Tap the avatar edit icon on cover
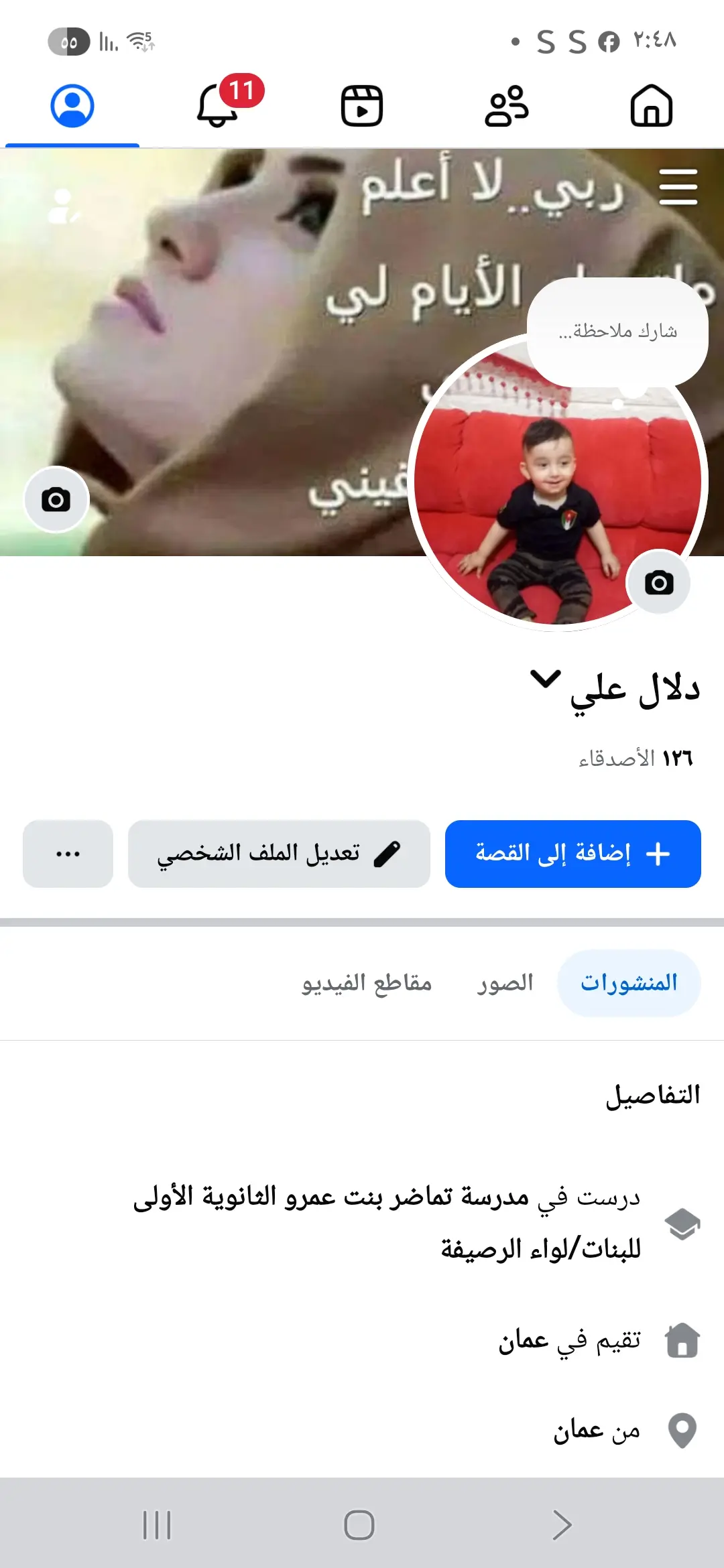 (x=64, y=206)
